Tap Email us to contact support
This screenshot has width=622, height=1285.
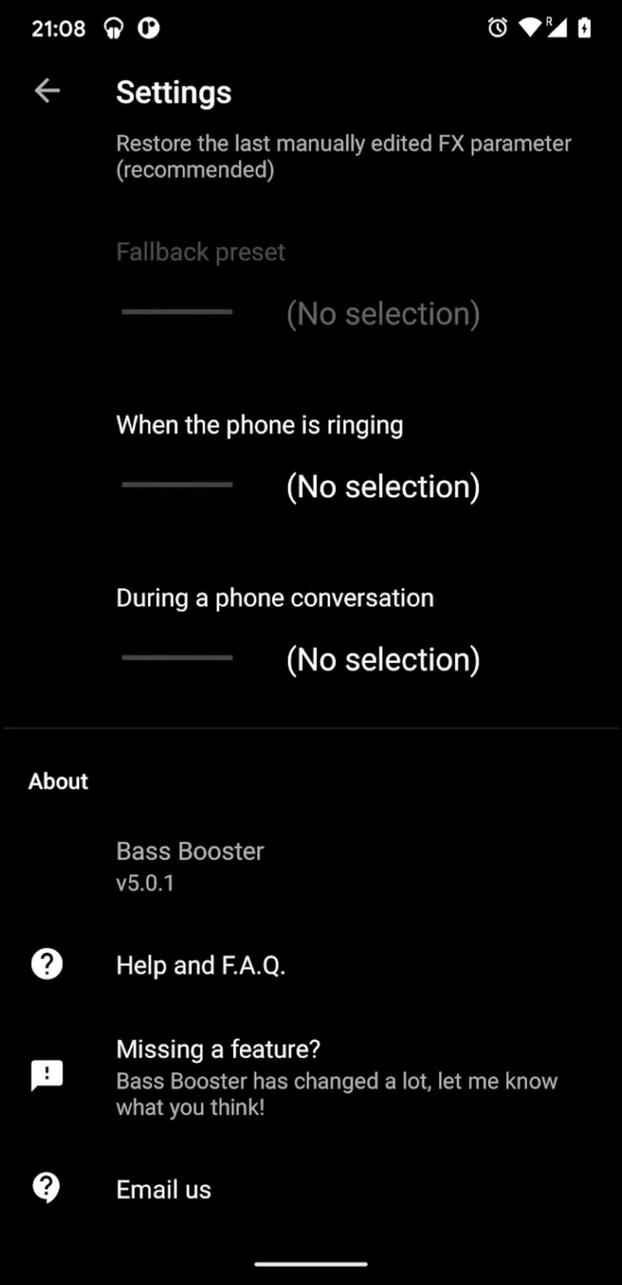[x=164, y=1189]
